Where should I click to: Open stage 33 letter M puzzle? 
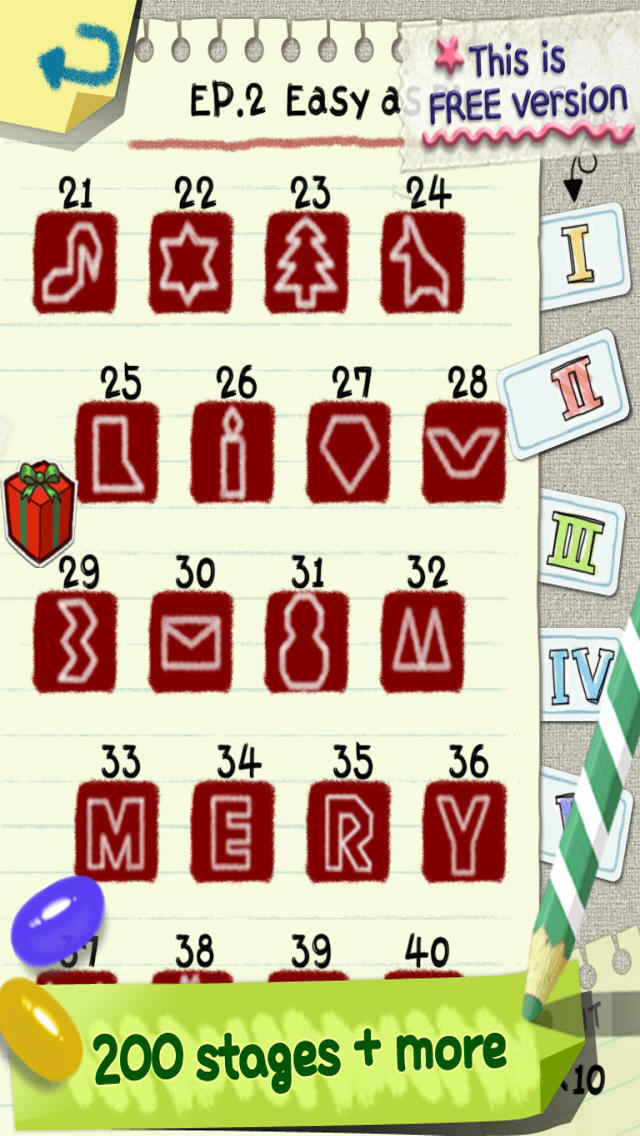(117, 831)
